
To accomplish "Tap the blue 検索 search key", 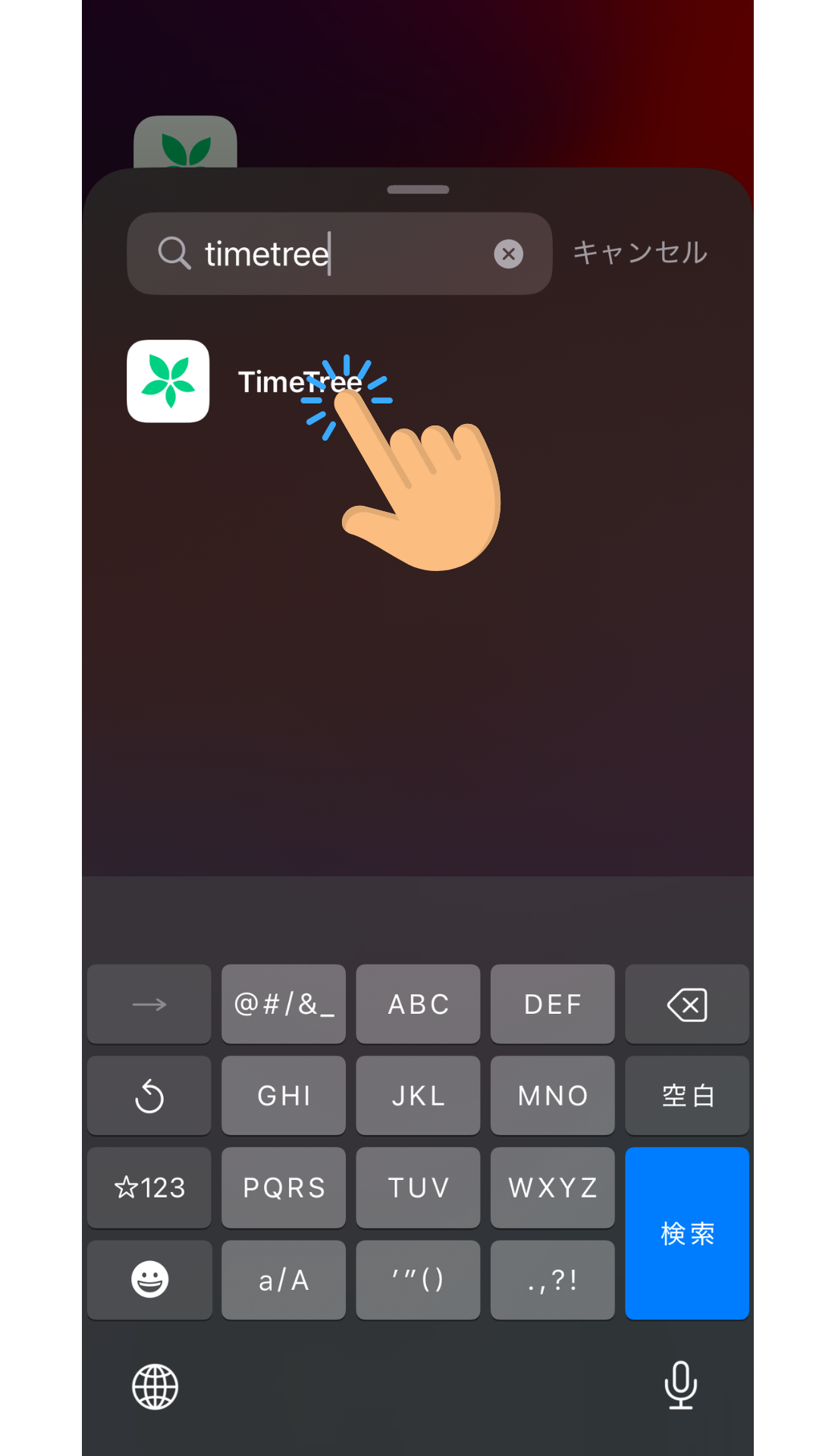I will tap(686, 1233).
